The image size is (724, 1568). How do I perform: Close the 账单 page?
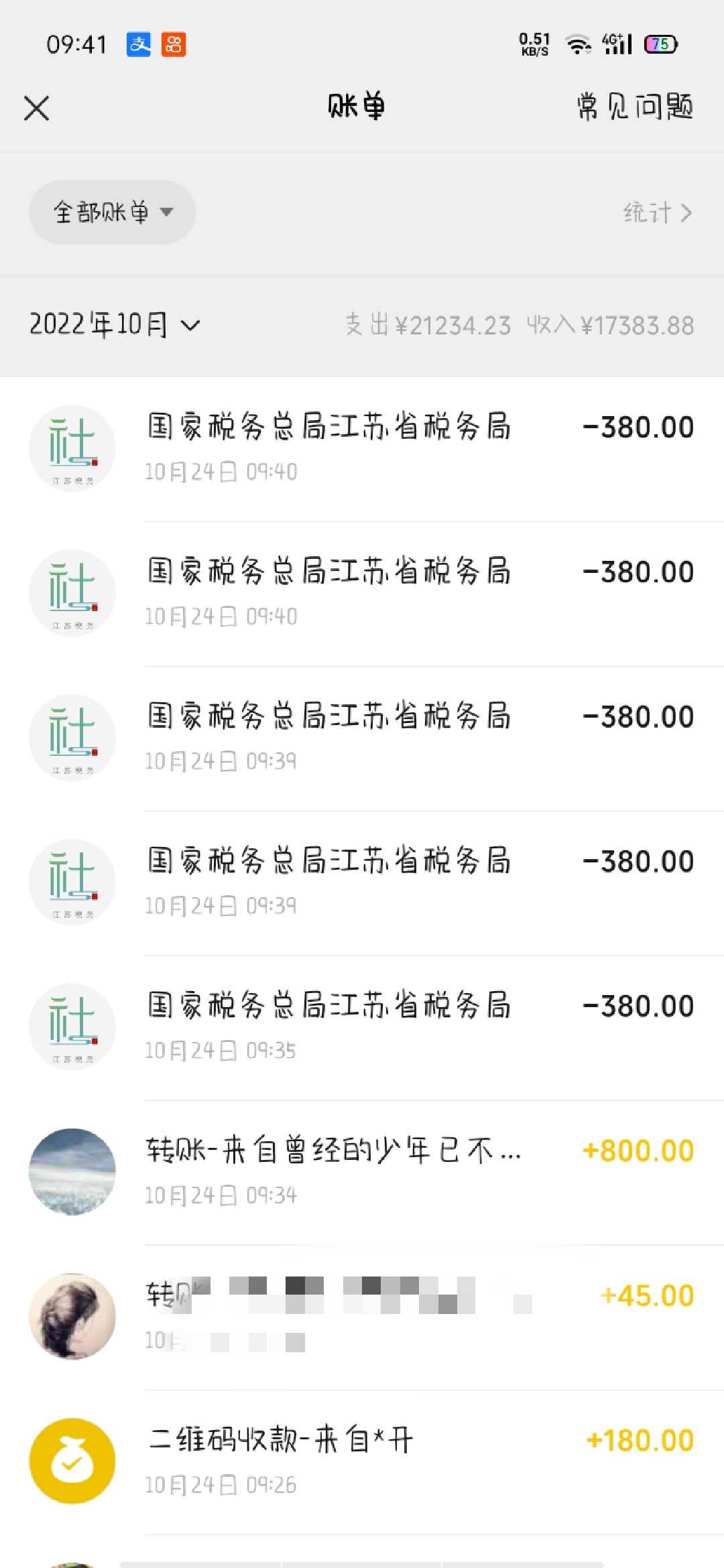[37, 107]
